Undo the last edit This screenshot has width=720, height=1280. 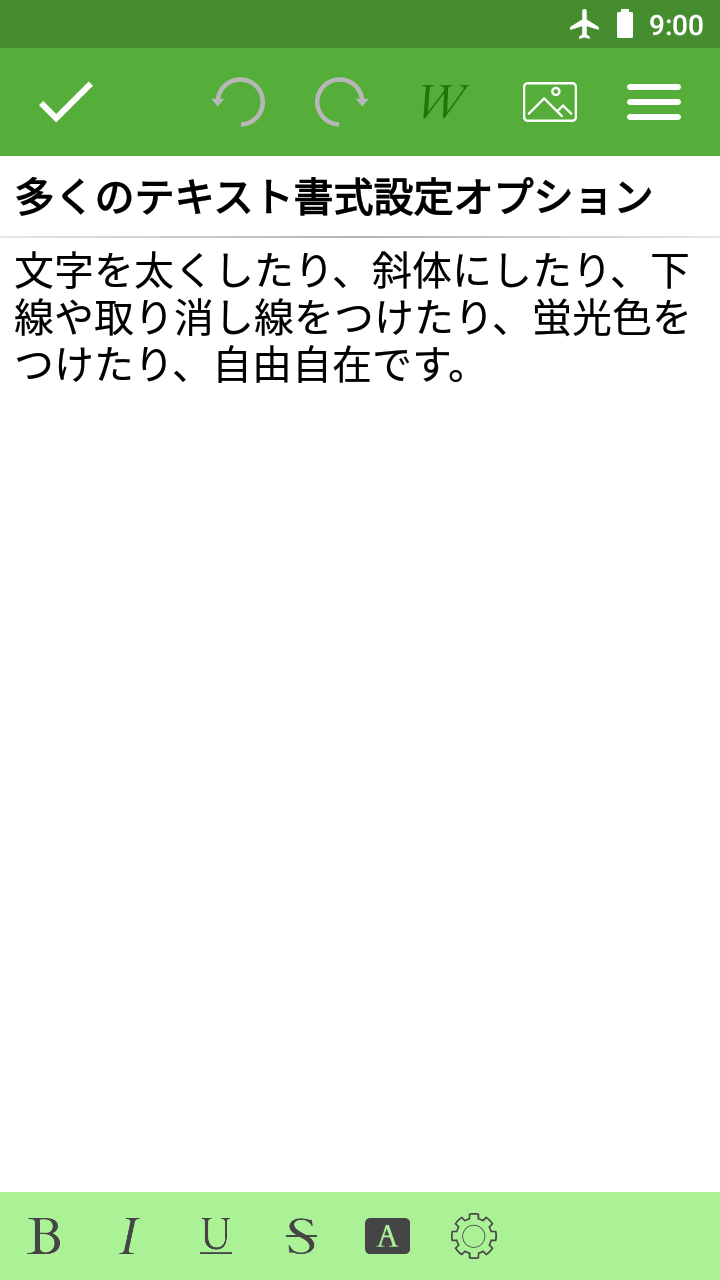[x=238, y=102]
